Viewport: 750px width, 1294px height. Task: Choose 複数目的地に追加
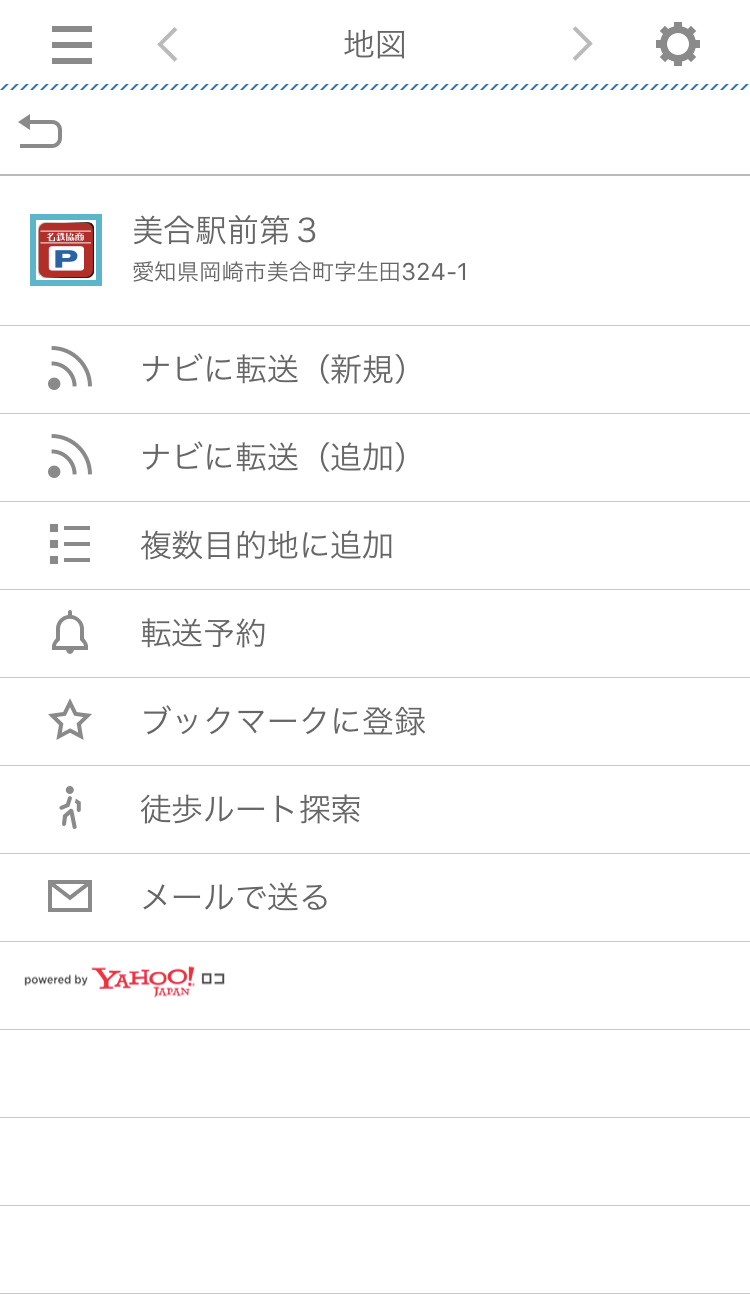click(267, 546)
